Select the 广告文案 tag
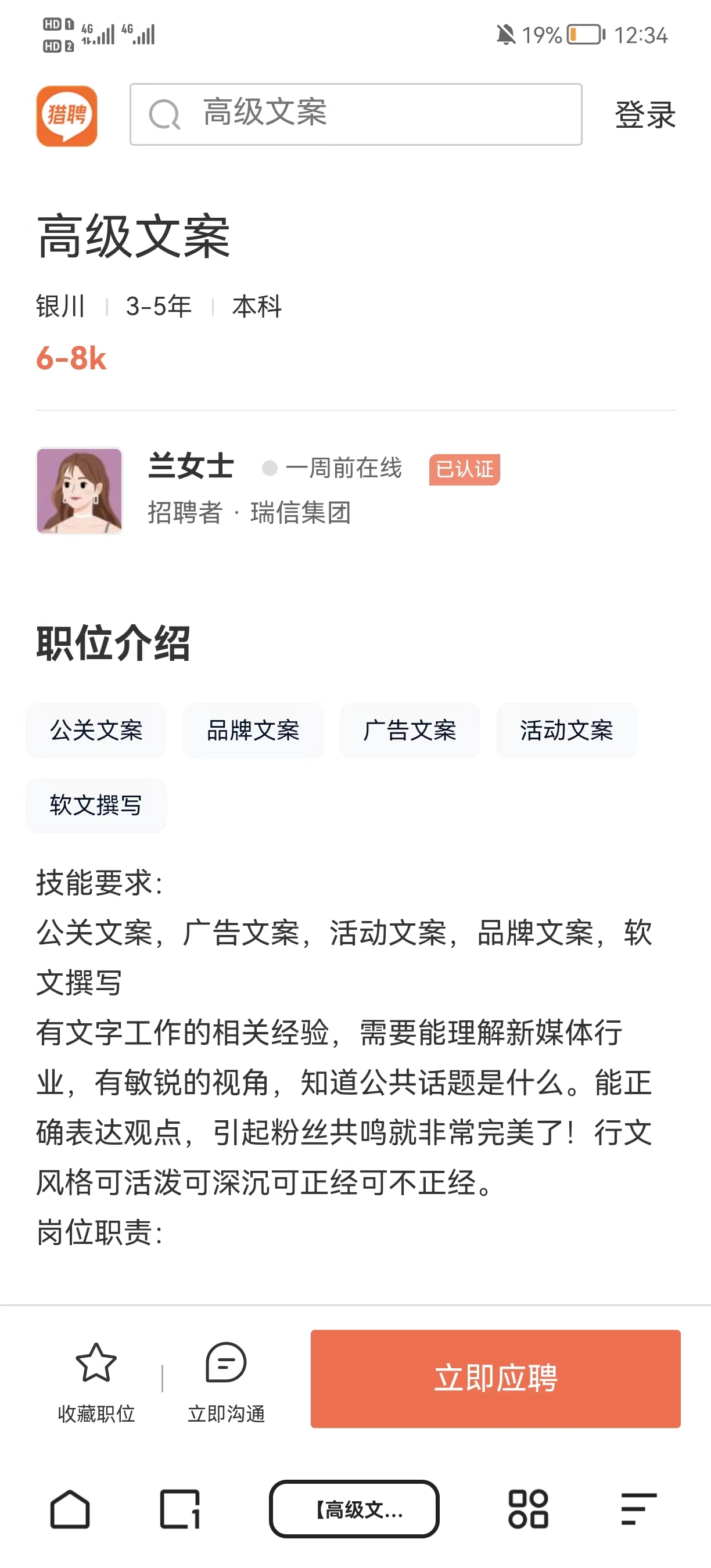 pyautogui.click(x=410, y=731)
